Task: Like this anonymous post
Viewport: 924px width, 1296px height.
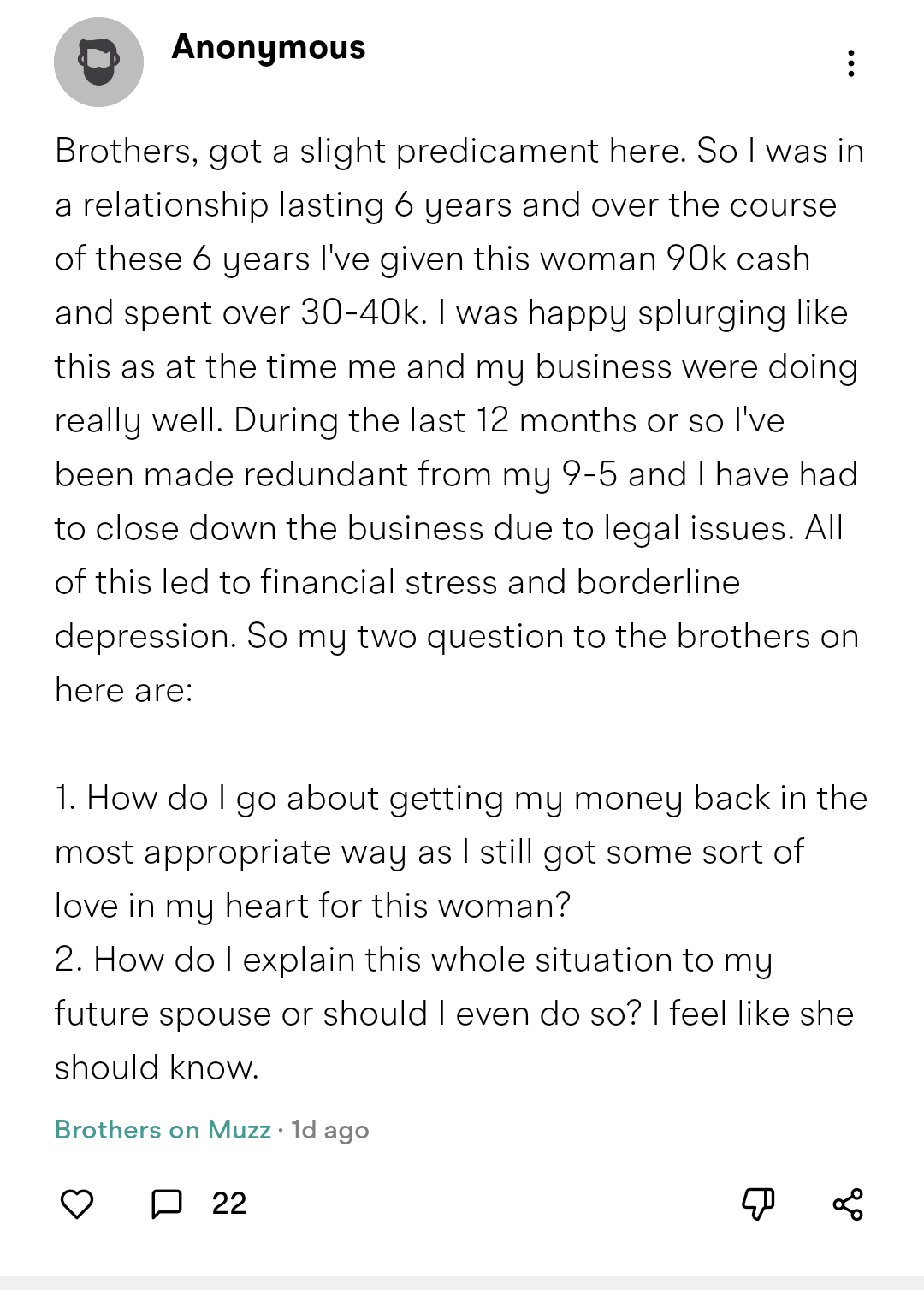Action: [x=77, y=1204]
